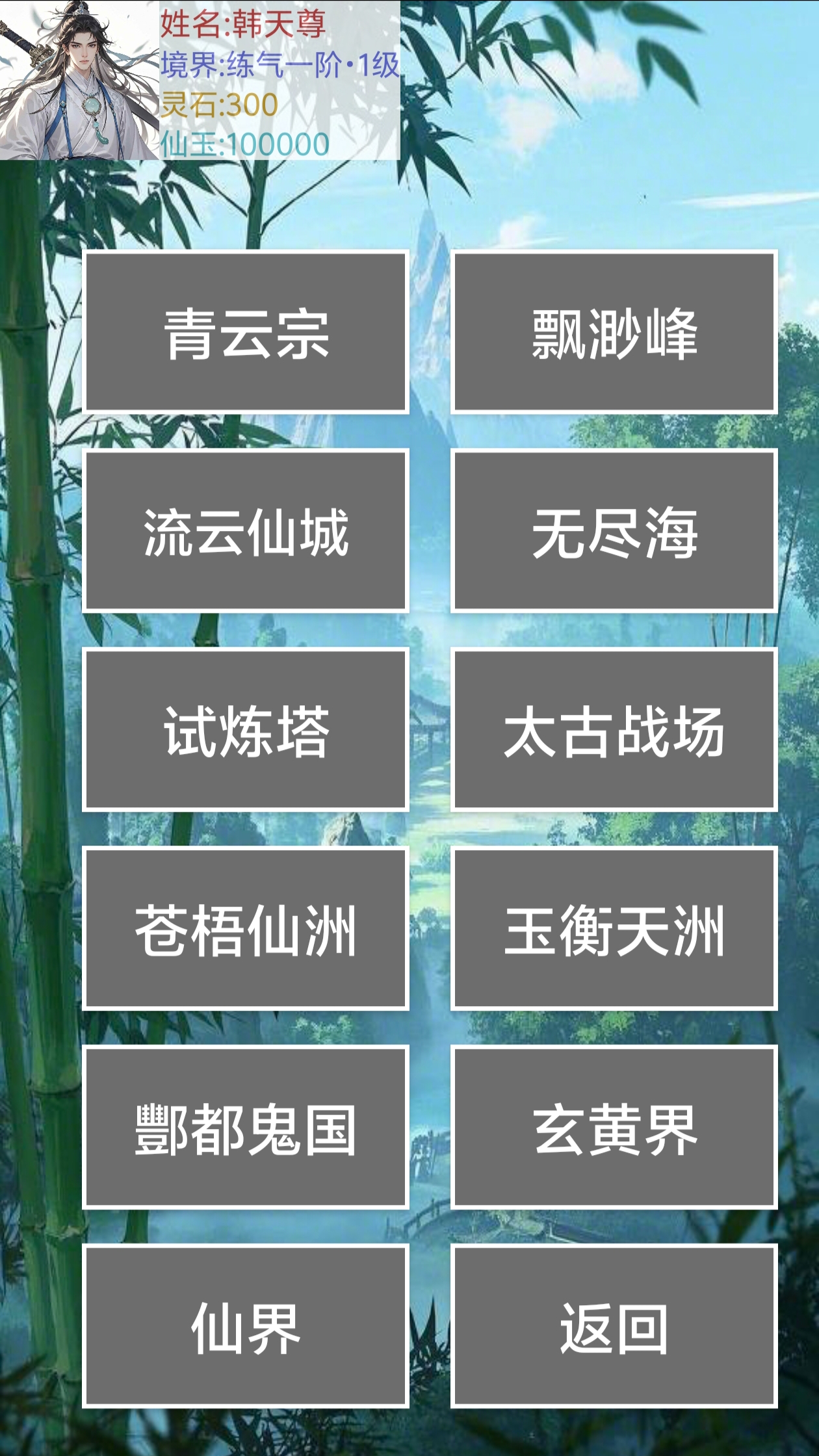Enter 酆都鬼国
The image size is (819, 1456).
pyautogui.click(x=246, y=1128)
